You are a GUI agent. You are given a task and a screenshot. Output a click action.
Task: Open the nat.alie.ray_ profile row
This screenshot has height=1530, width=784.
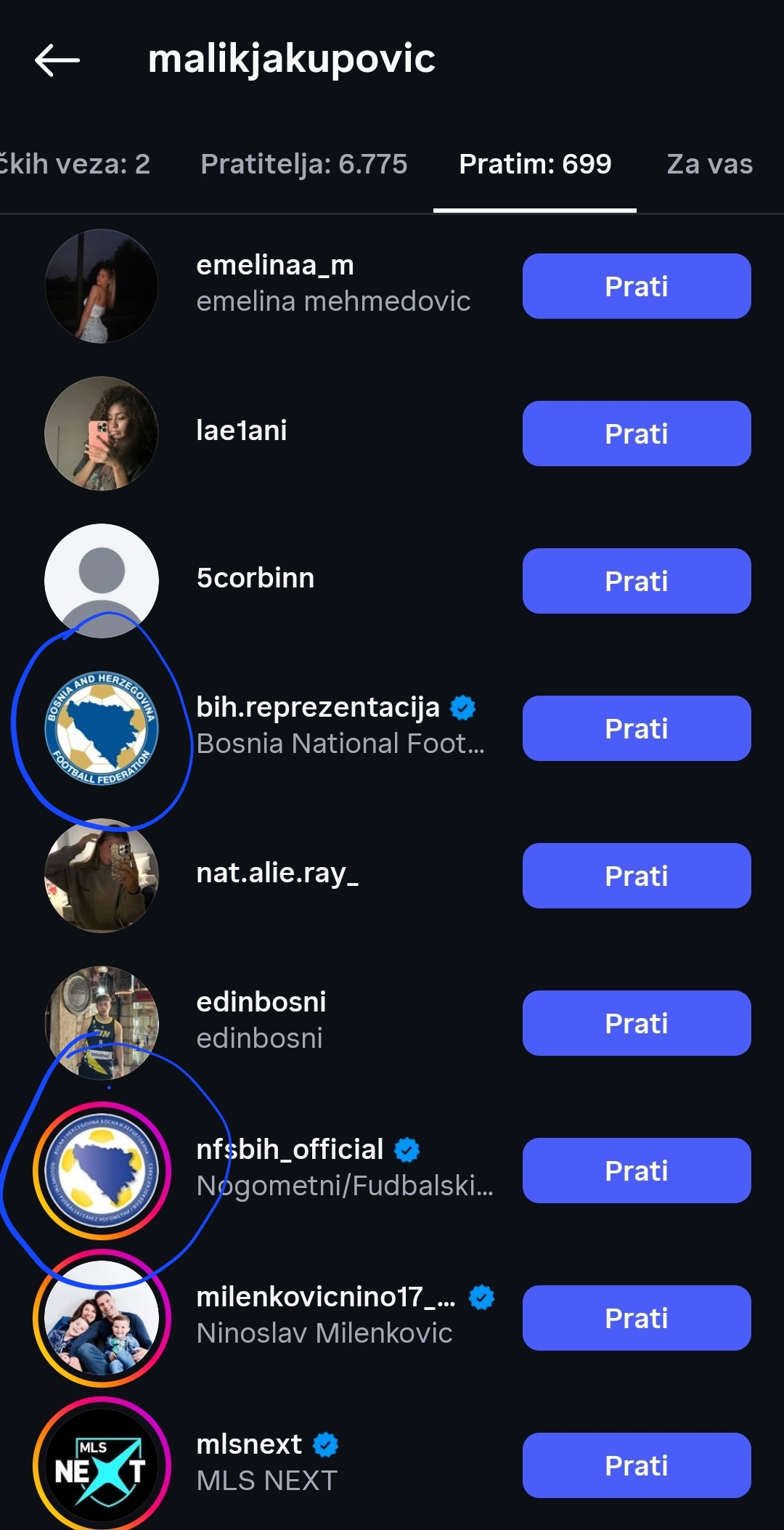click(277, 874)
